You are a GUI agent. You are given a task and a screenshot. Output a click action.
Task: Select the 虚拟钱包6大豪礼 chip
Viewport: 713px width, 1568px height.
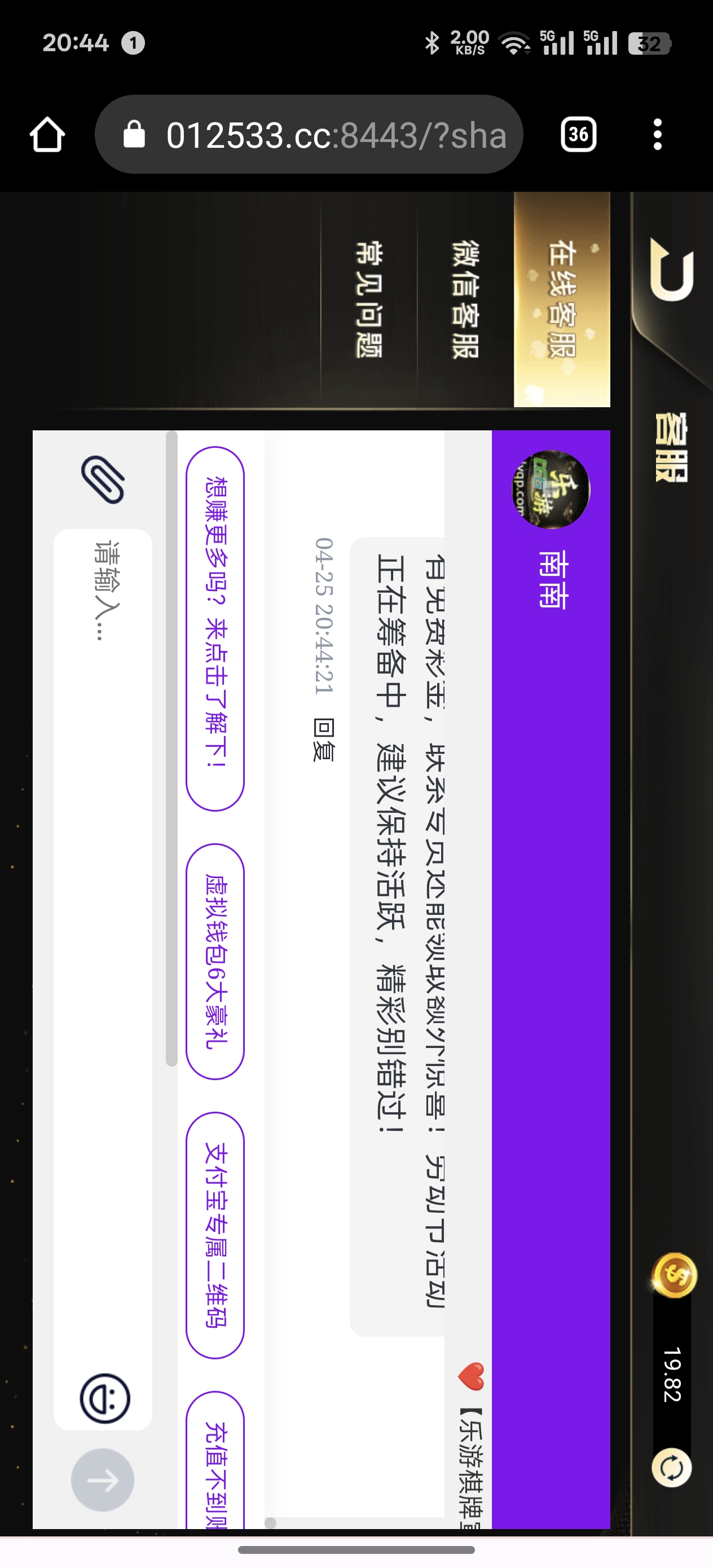[x=215, y=961]
